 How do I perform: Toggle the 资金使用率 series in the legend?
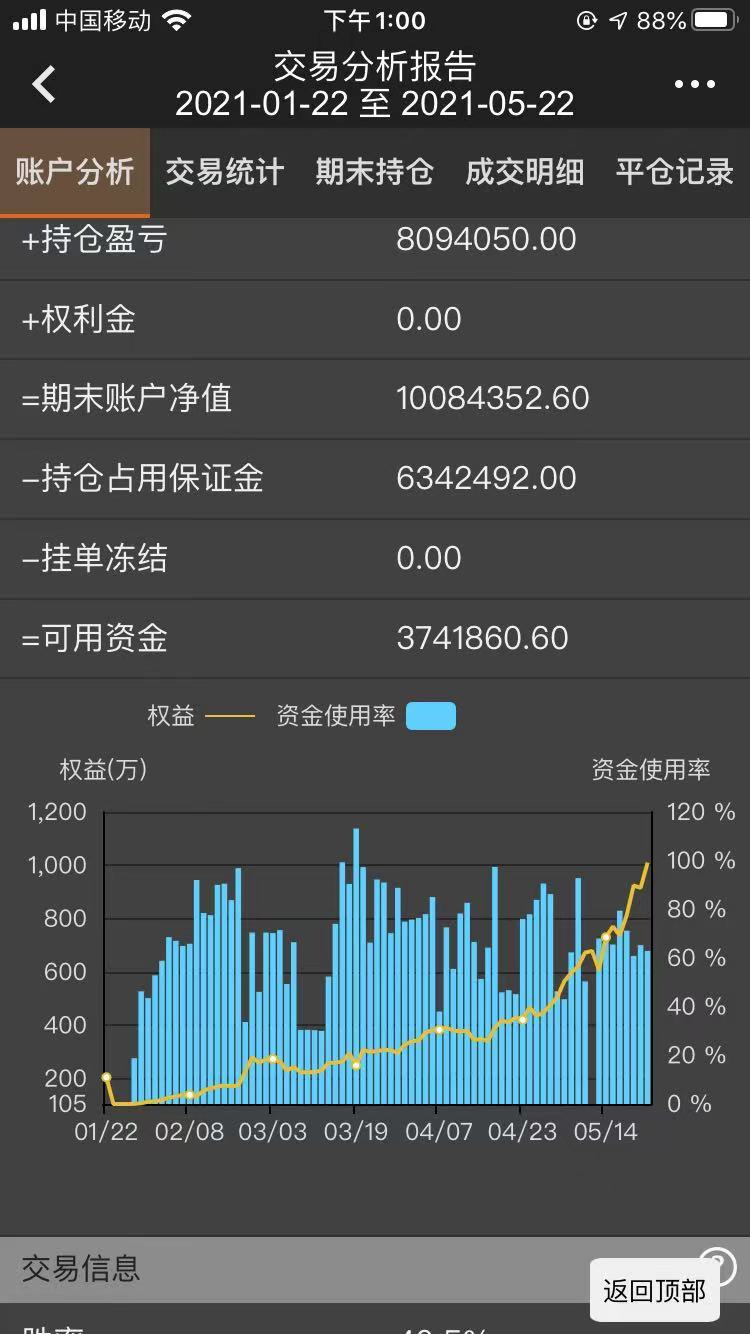point(366,716)
